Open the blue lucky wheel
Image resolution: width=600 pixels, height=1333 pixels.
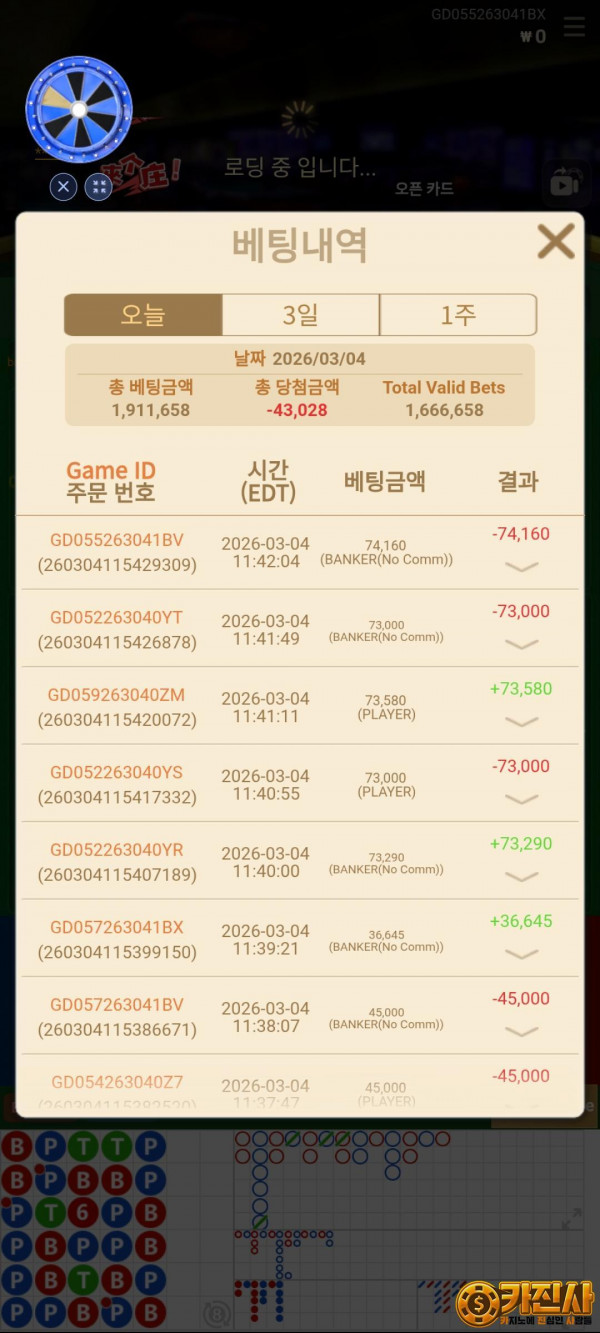point(79,109)
